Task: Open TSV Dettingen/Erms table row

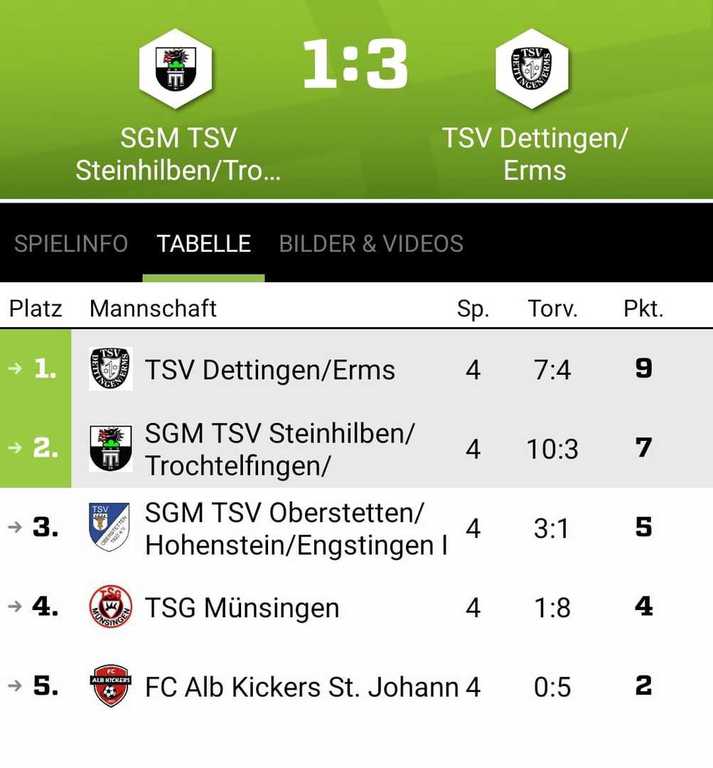Action: point(270,370)
